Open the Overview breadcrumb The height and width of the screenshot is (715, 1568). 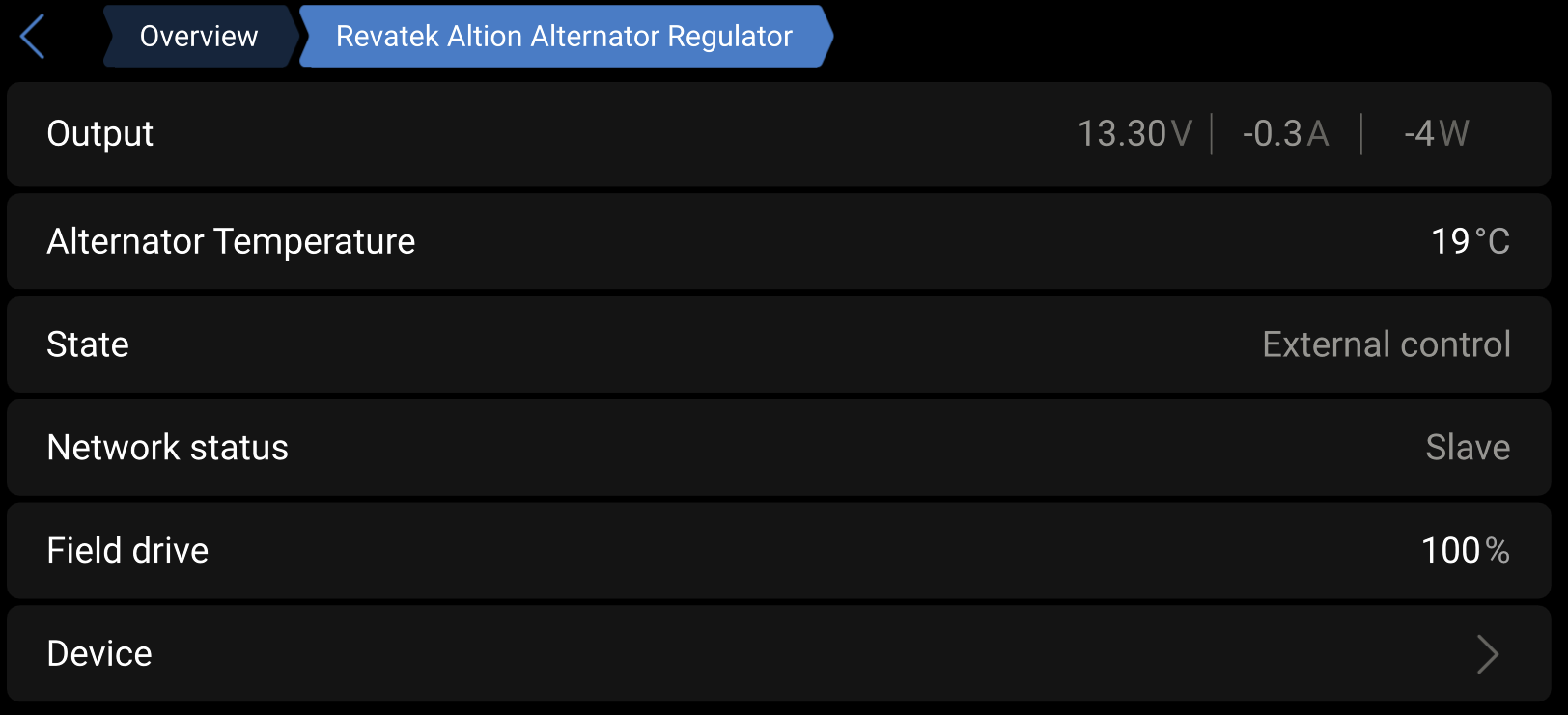[198, 37]
